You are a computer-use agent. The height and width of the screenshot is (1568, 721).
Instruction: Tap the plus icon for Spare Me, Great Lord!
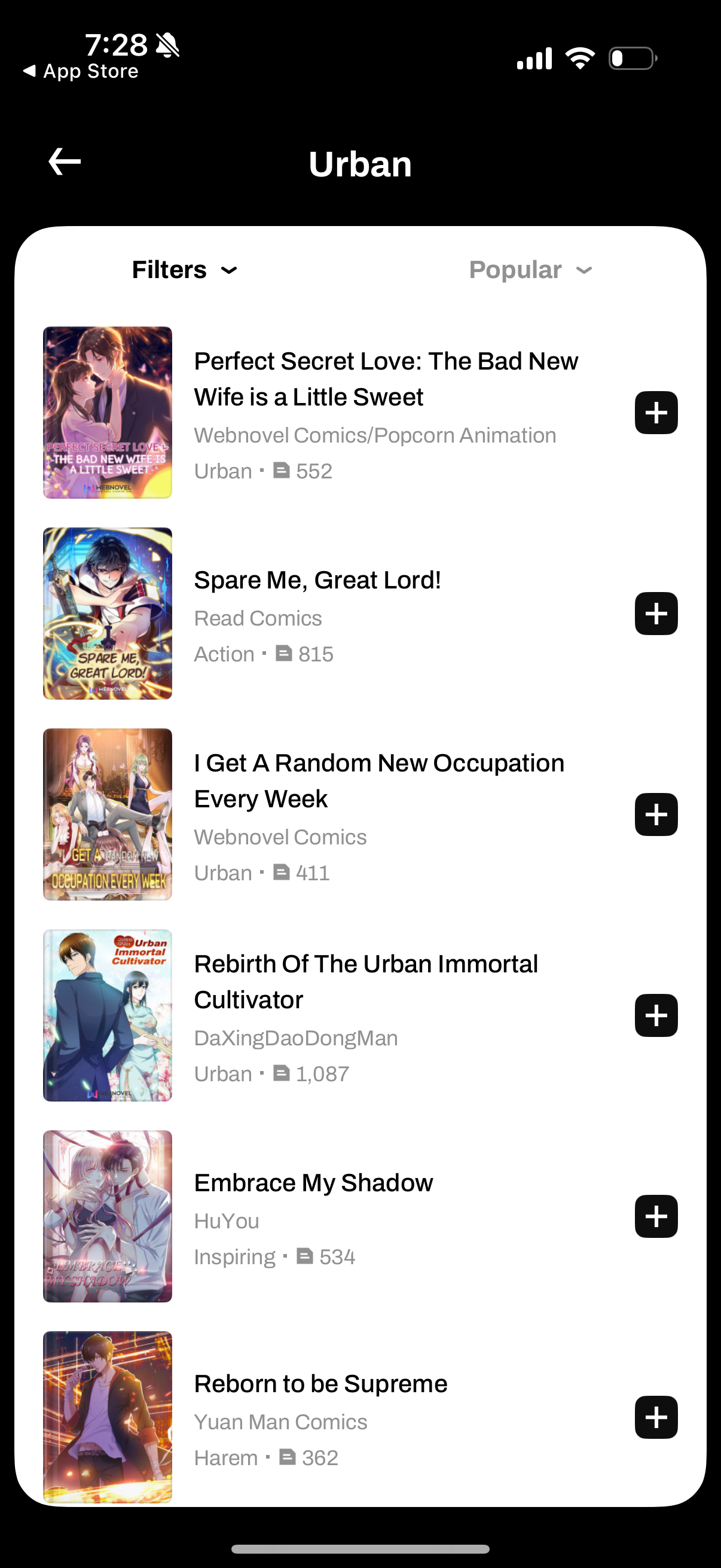pos(656,614)
